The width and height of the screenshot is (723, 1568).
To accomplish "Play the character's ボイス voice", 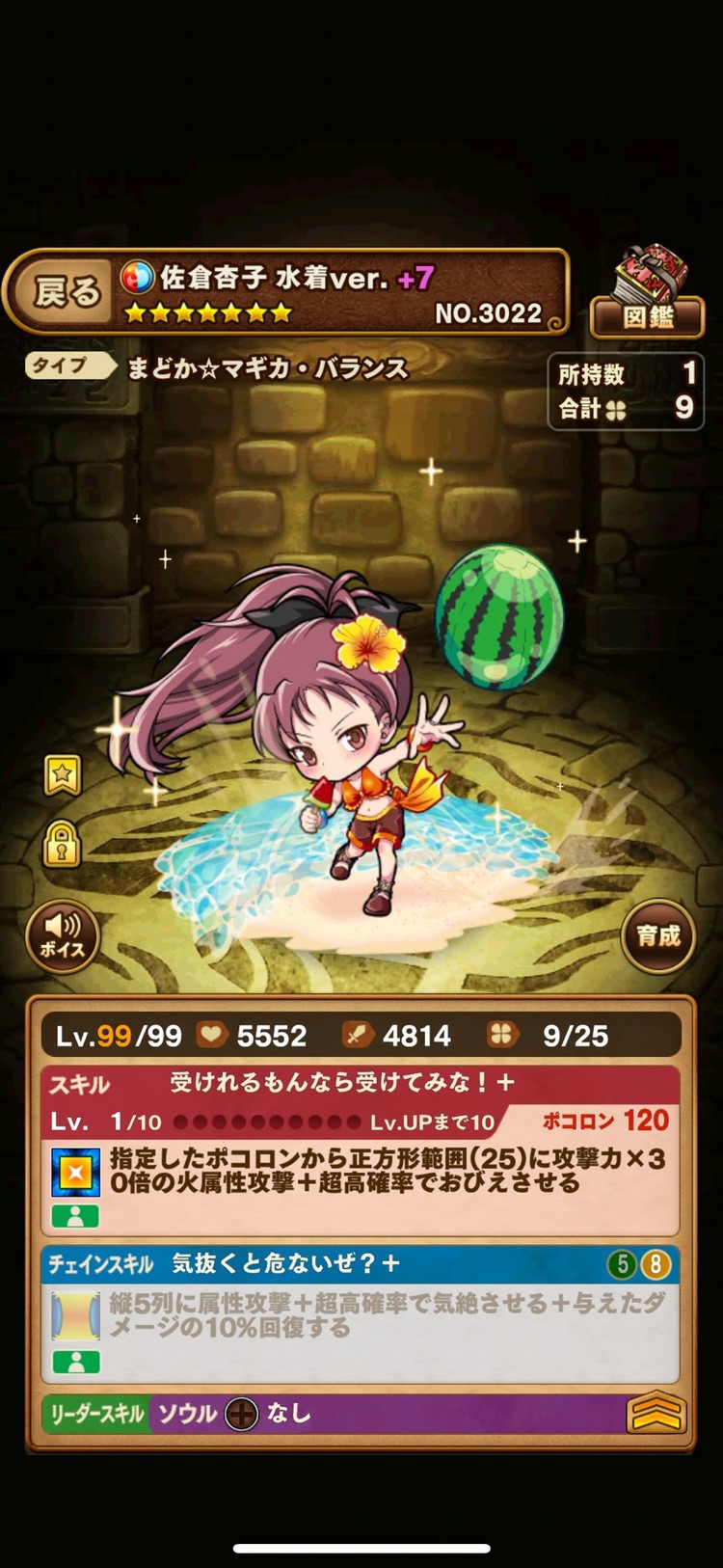I will 62,936.
